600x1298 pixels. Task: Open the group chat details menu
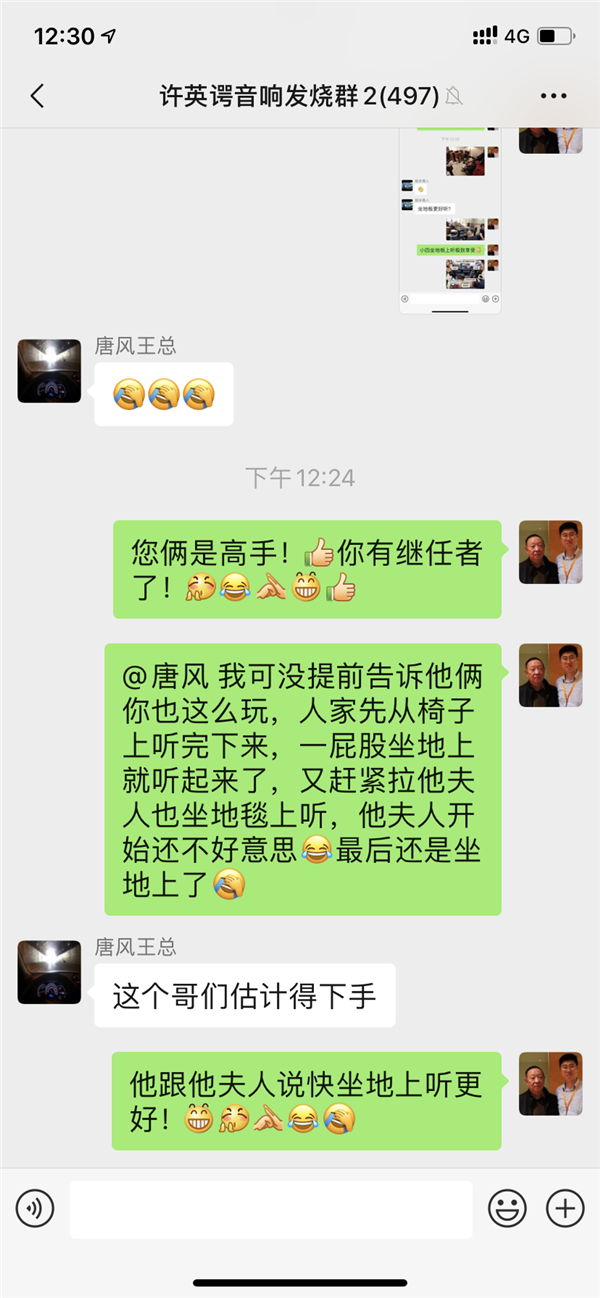click(553, 96)
